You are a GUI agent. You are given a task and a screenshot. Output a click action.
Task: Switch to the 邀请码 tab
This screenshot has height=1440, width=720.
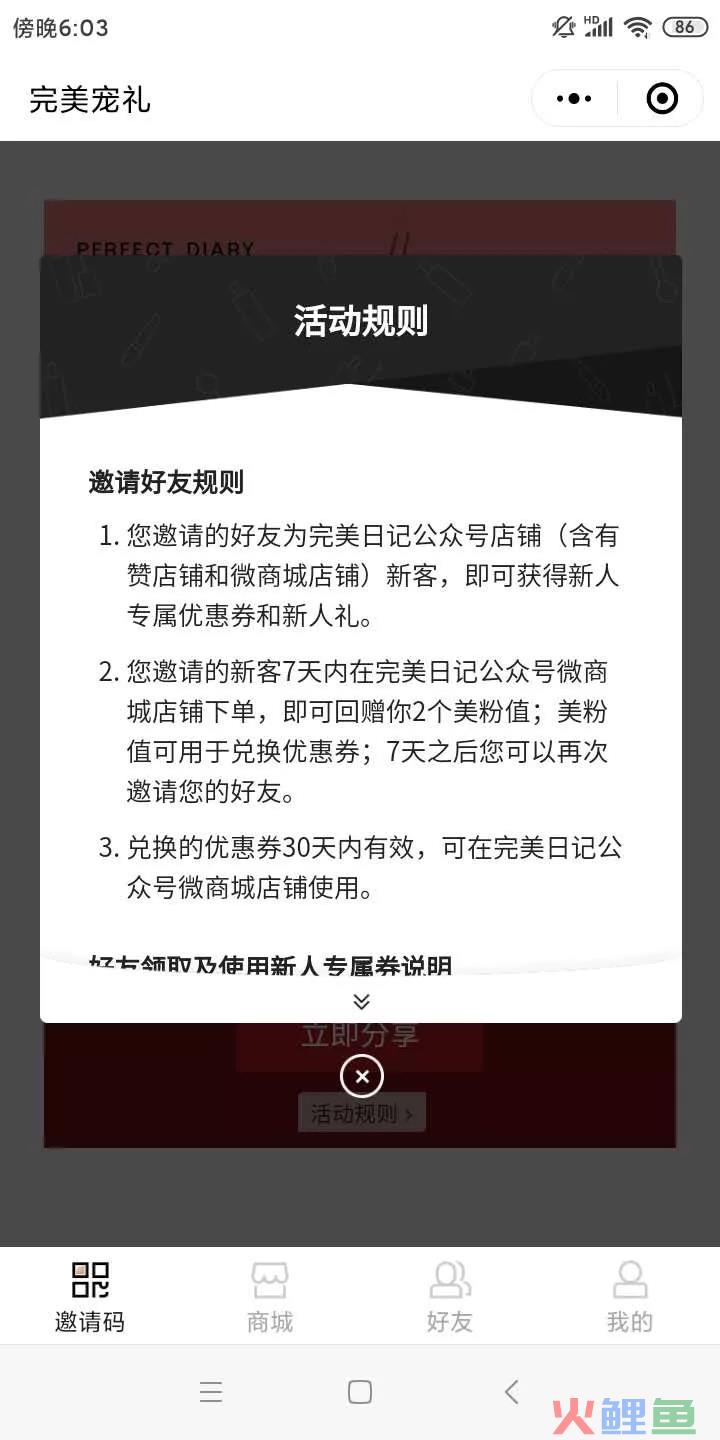coord(90,1296)
